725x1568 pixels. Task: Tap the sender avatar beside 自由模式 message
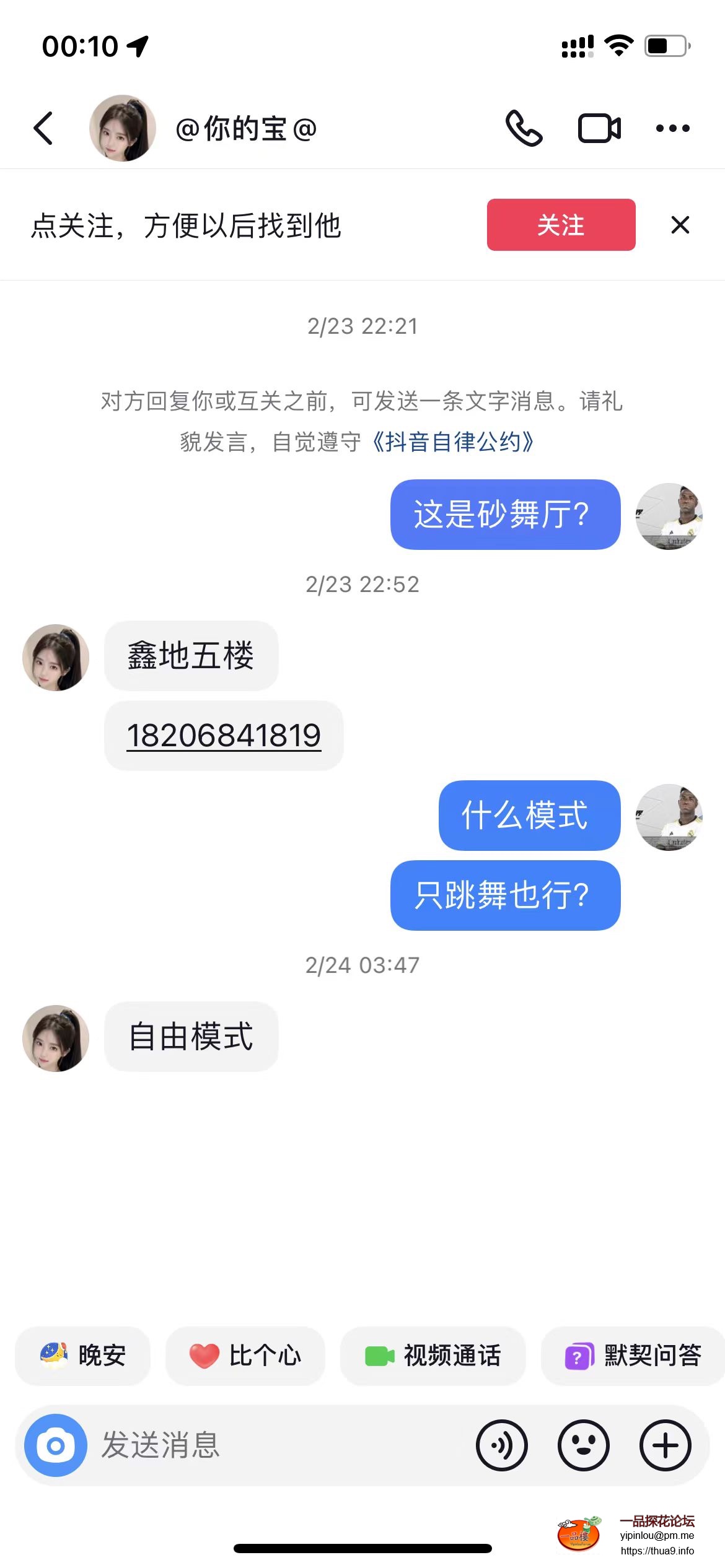coord(55,1039)
